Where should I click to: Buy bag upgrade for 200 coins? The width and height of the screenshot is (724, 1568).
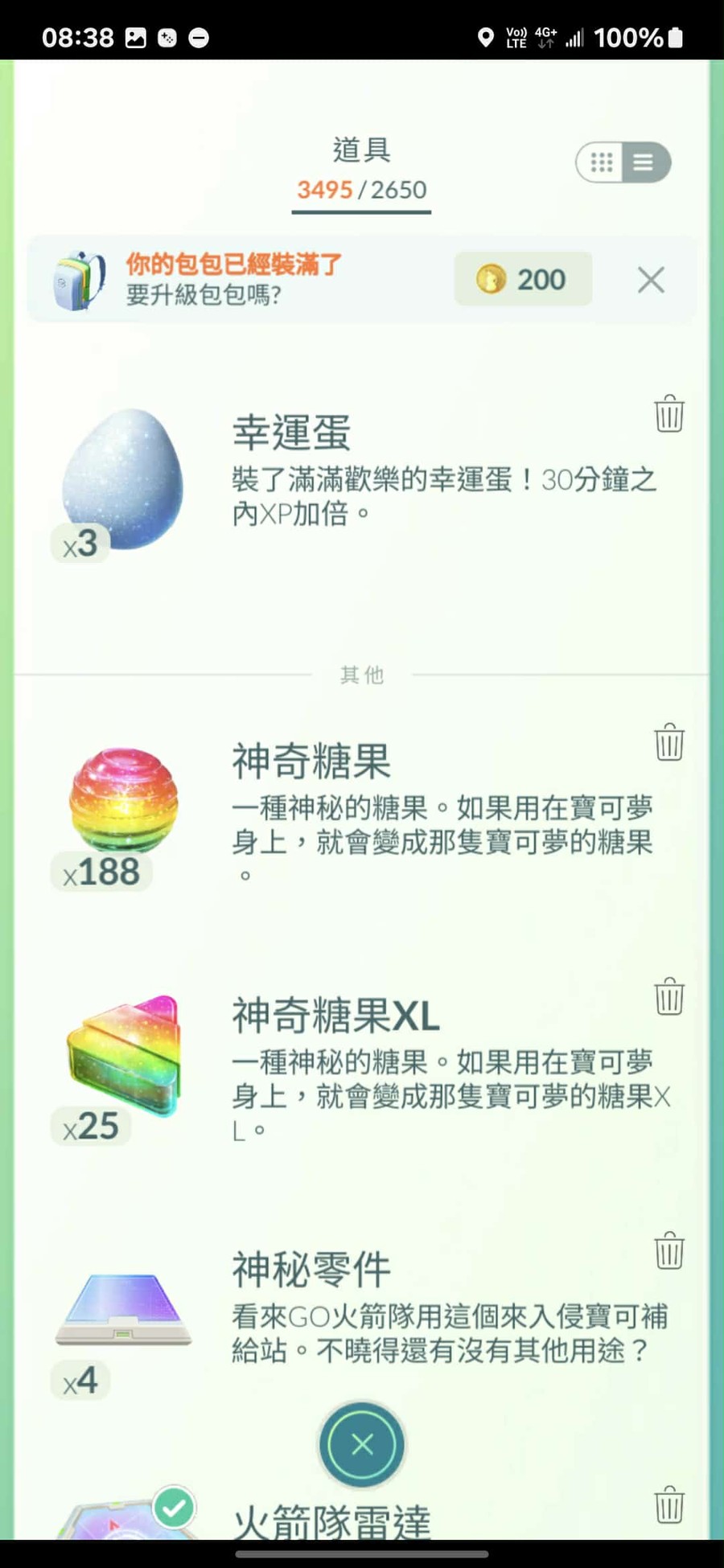[523, 279]
